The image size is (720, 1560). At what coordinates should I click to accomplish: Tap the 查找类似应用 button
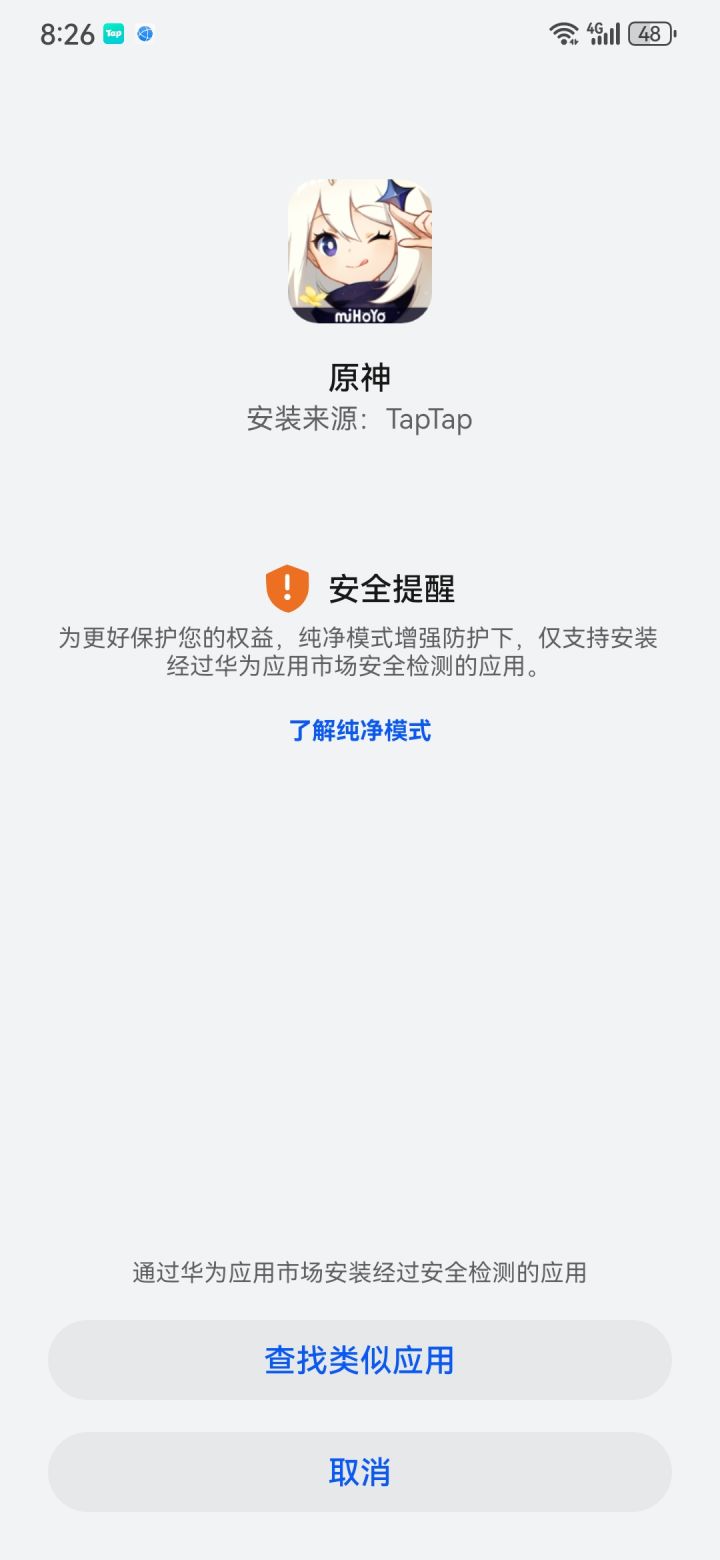pyautogui.click(x=360, y=1359)
